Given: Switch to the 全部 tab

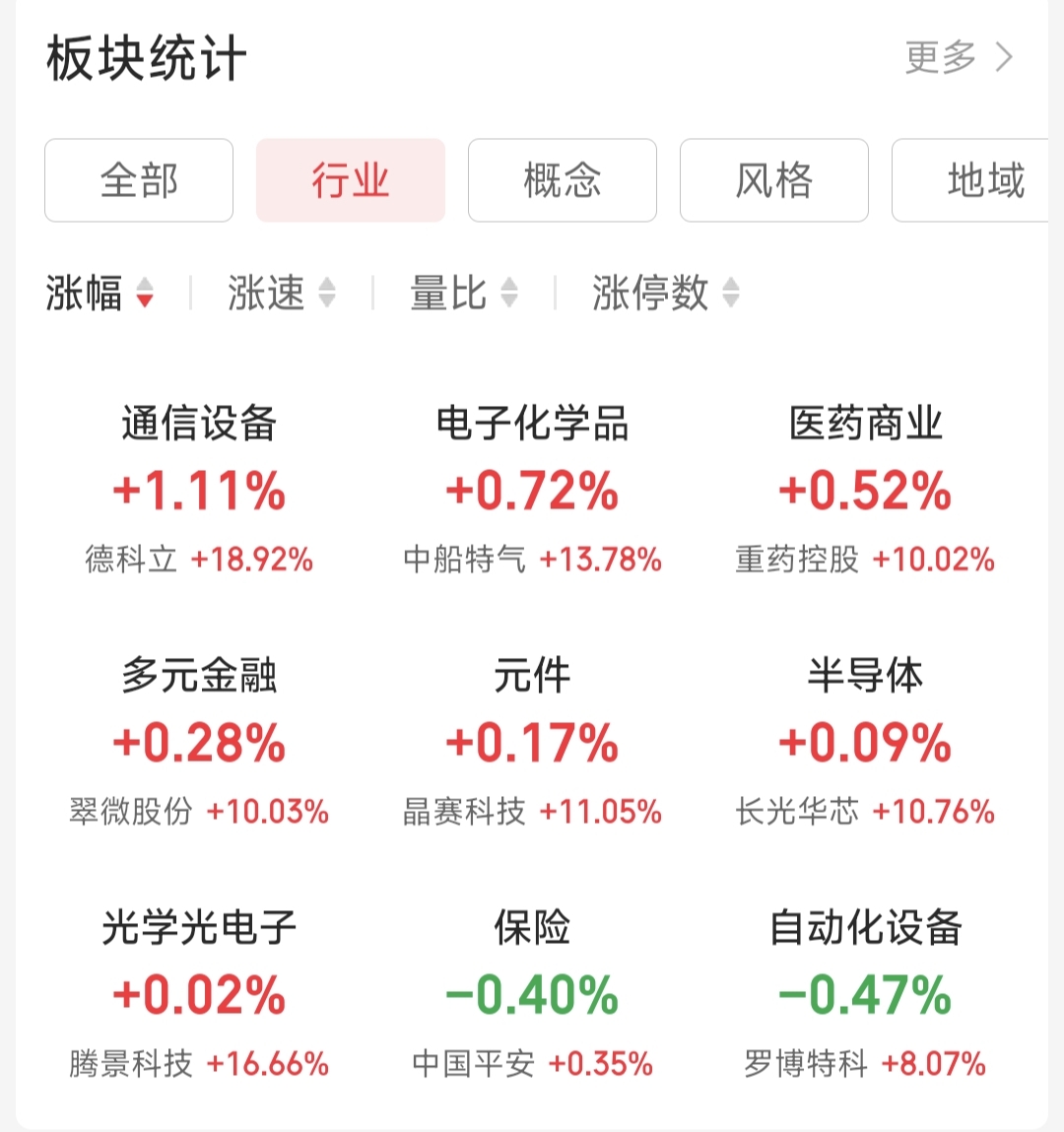Looking at the screenshot, I should tap(138, 180).
